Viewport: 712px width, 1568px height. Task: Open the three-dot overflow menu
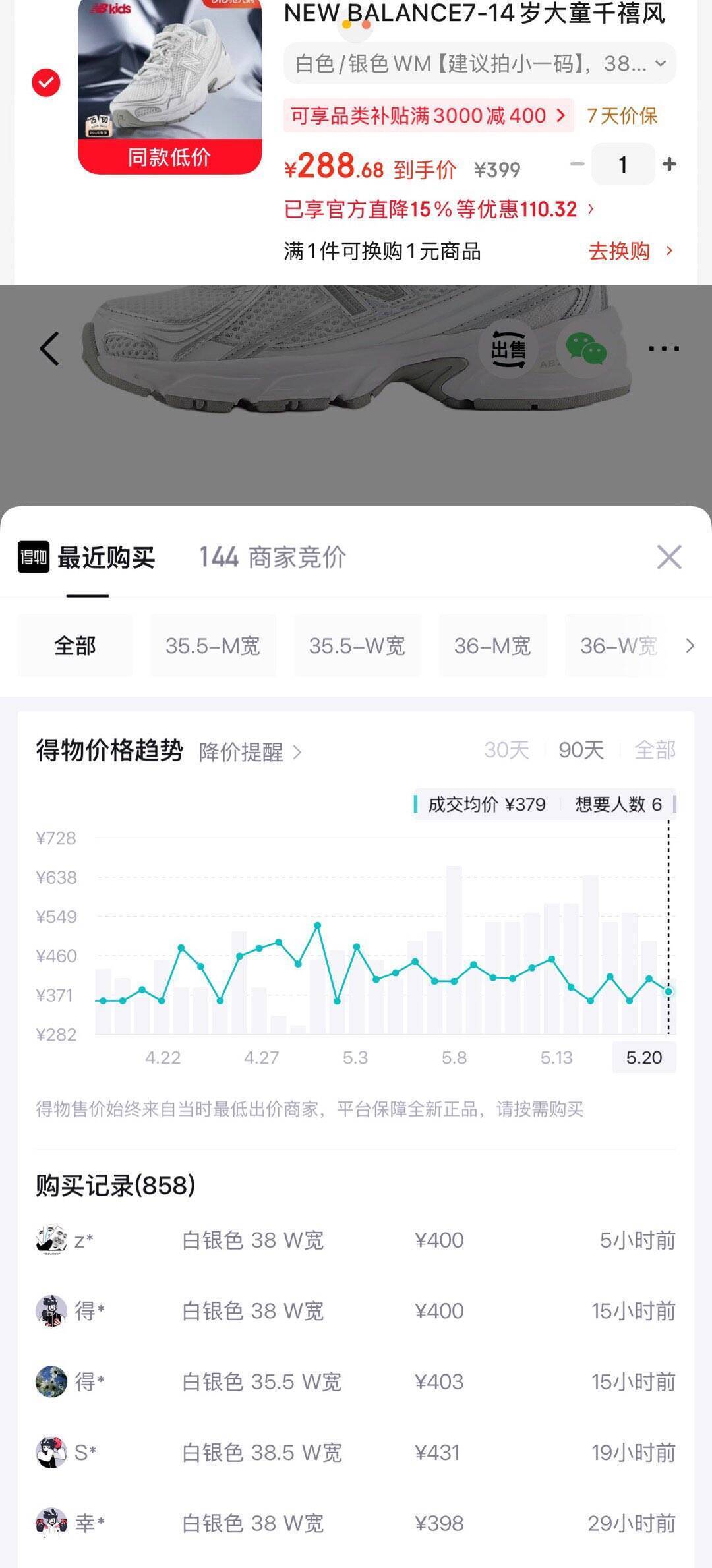pyautogui.click(x=663, y=349)
